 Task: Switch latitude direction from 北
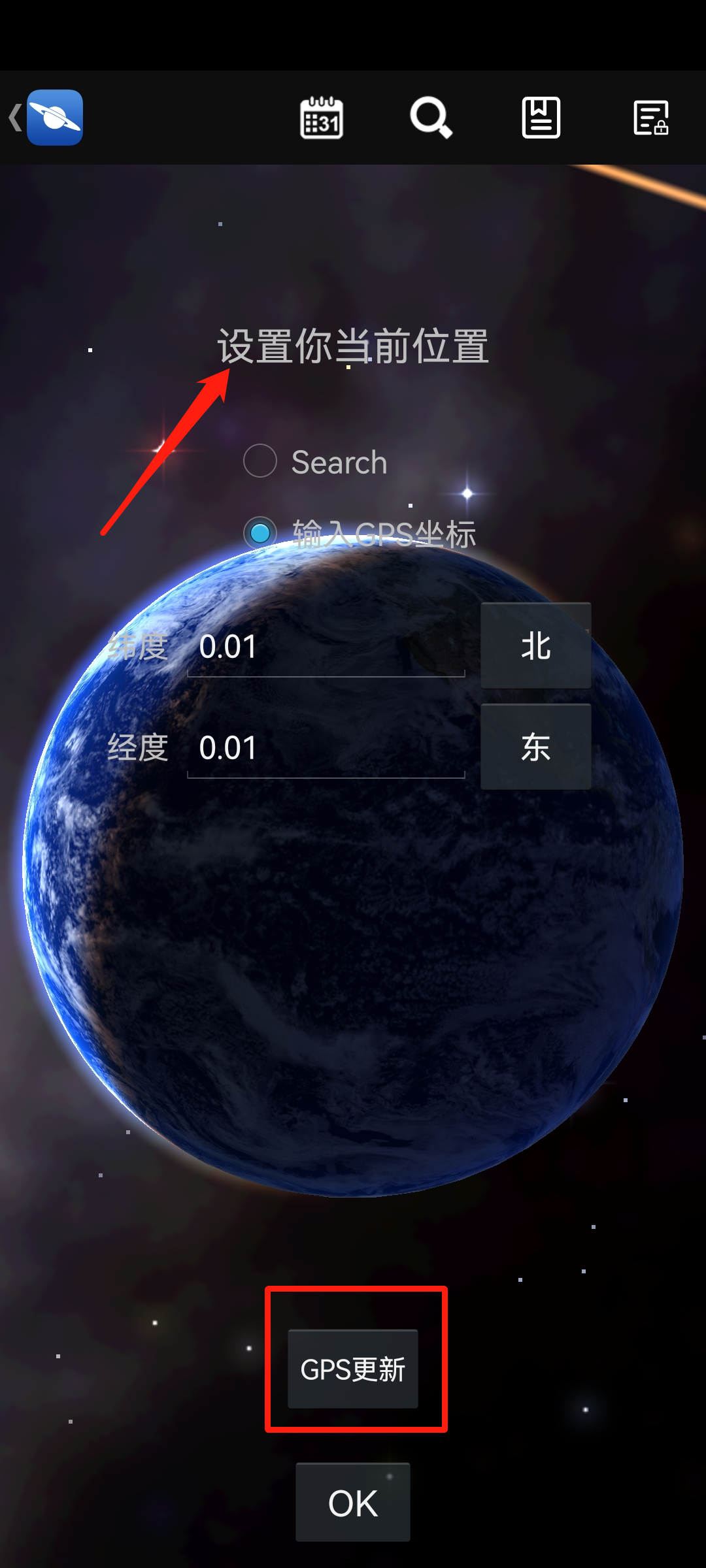click(535, 647)
